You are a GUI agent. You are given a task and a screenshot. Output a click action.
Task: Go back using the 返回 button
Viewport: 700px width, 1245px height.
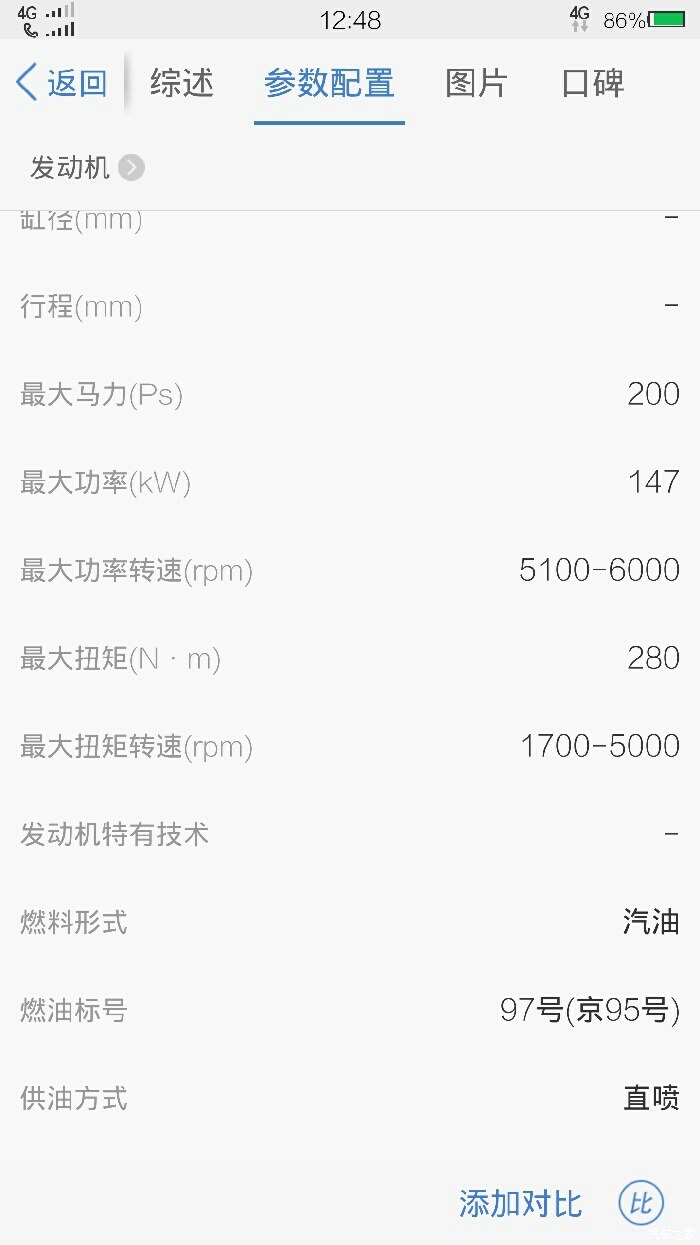point(62,82)
